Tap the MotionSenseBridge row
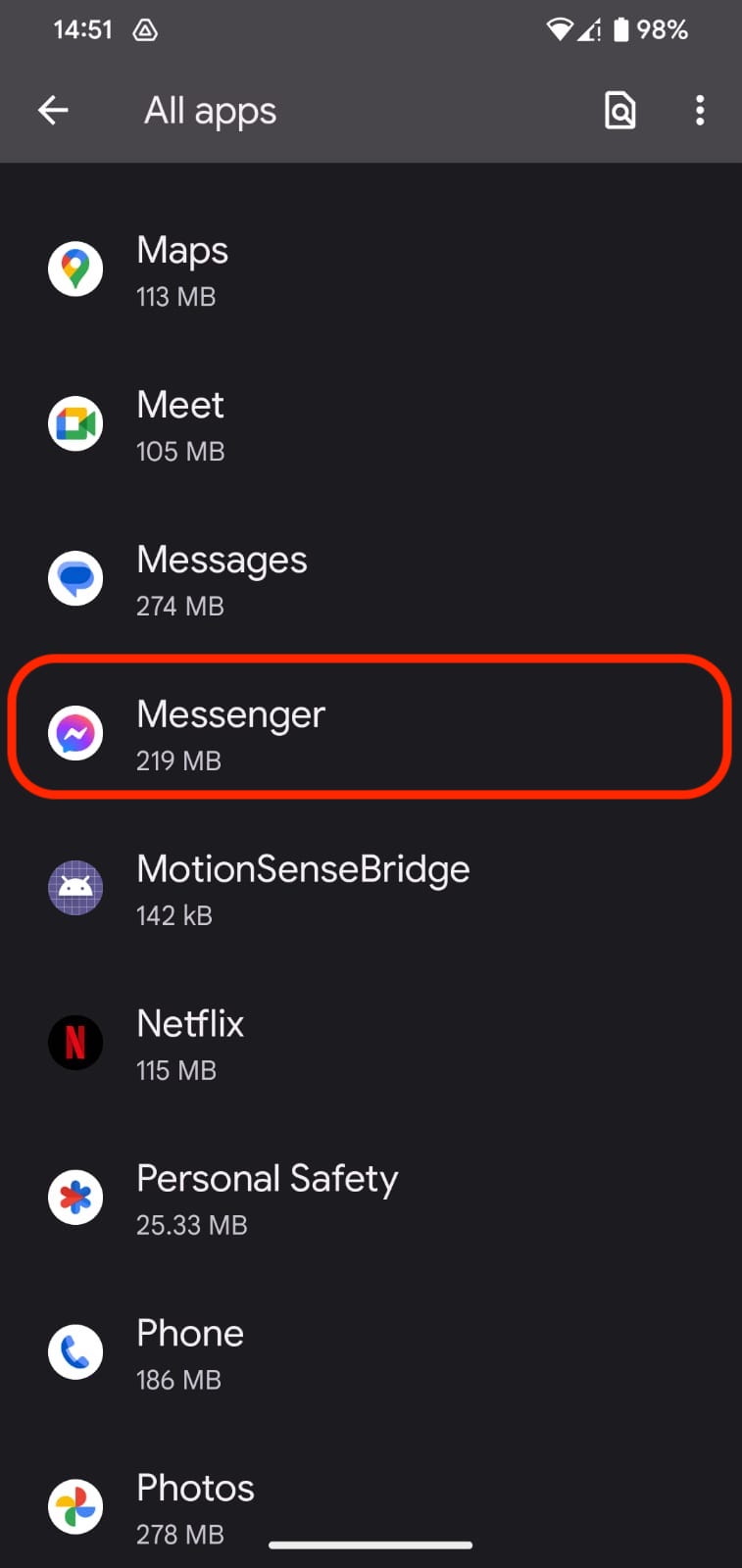The image size is (742, 1568). tap(371, 889)
